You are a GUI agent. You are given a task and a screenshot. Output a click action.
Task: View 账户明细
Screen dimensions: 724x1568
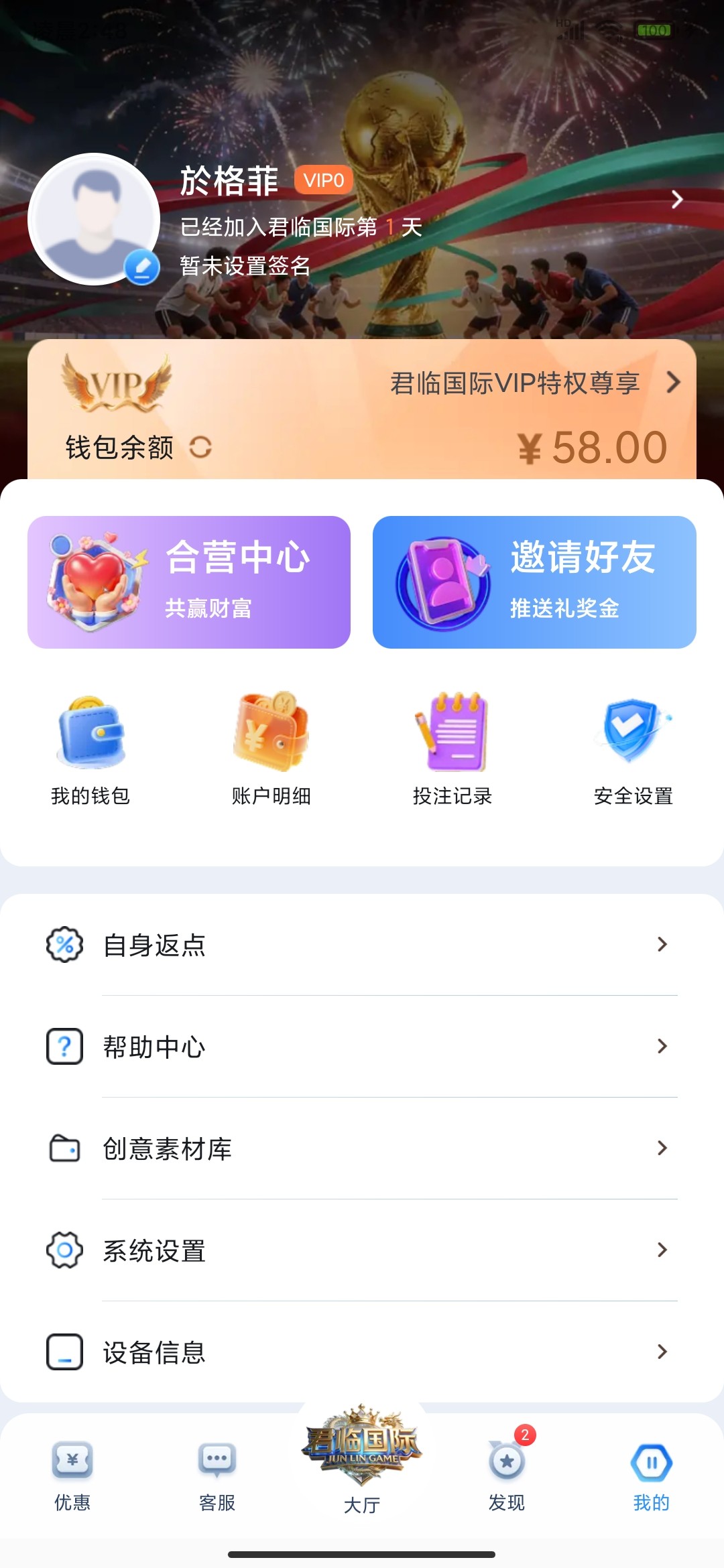pyautogui.click(x=271, y=749)
